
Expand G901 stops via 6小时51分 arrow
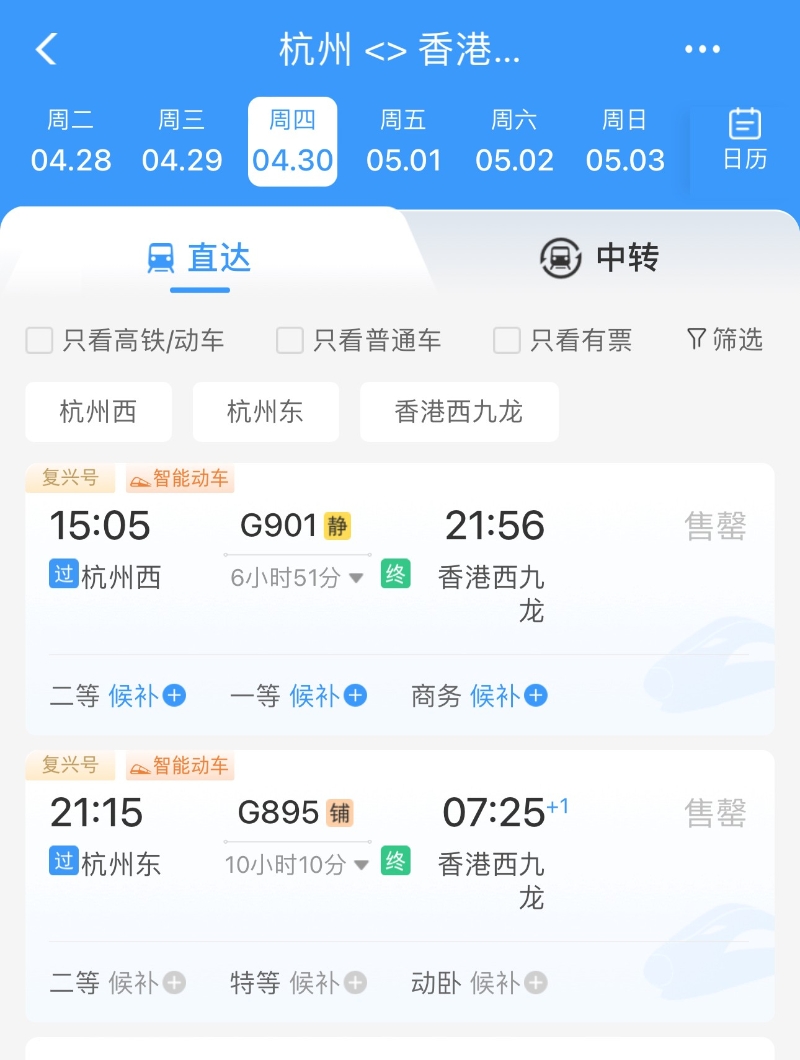click(356, 578)
